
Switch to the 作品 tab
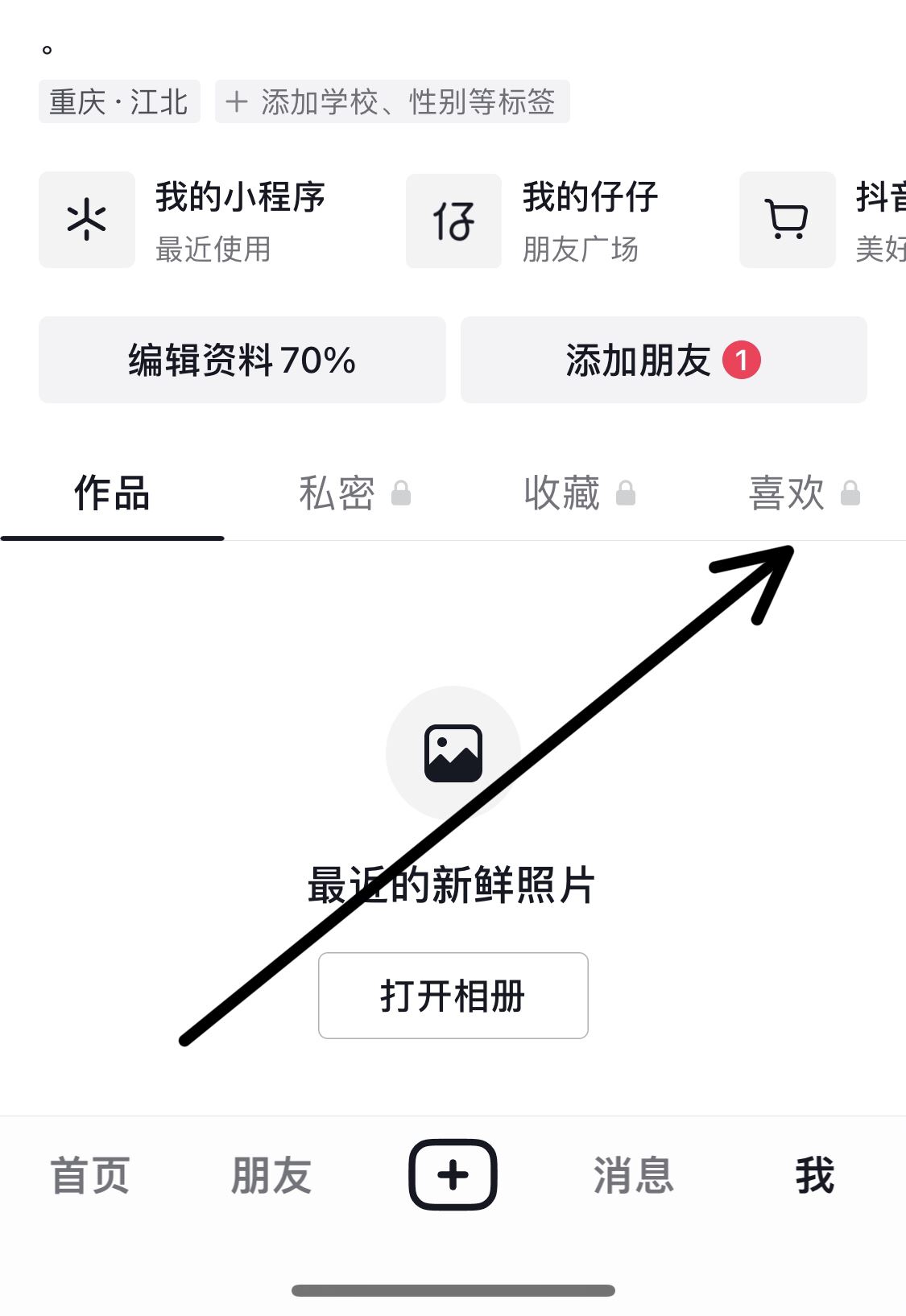[111, 493]
